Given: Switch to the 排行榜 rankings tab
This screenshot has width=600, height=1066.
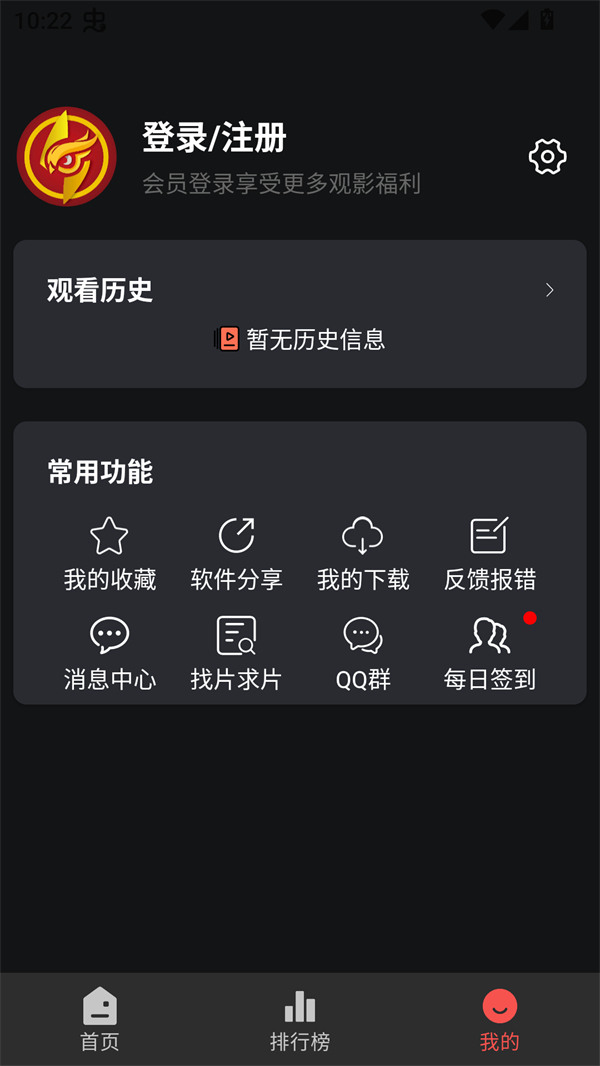Looking at the screenshot, I should 300,1020.
